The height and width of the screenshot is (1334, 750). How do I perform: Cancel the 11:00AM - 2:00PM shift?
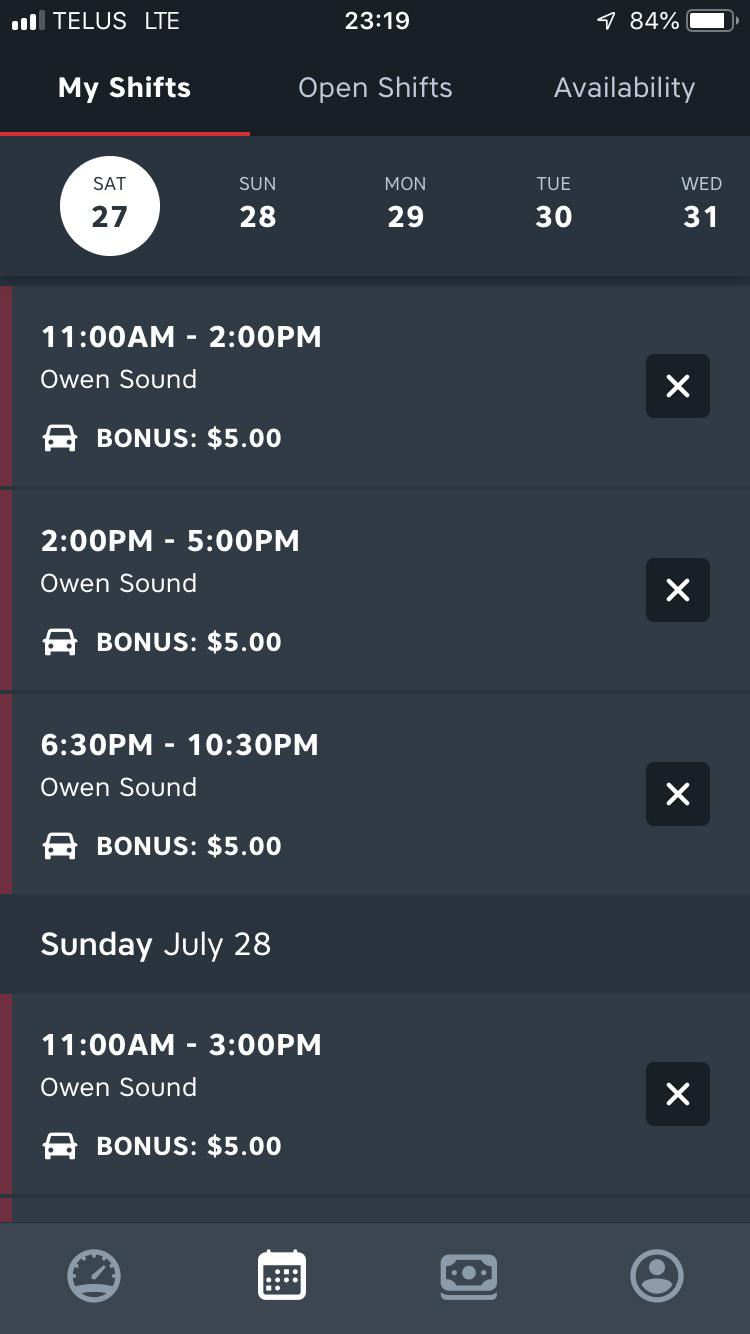(x=677, y=386)
